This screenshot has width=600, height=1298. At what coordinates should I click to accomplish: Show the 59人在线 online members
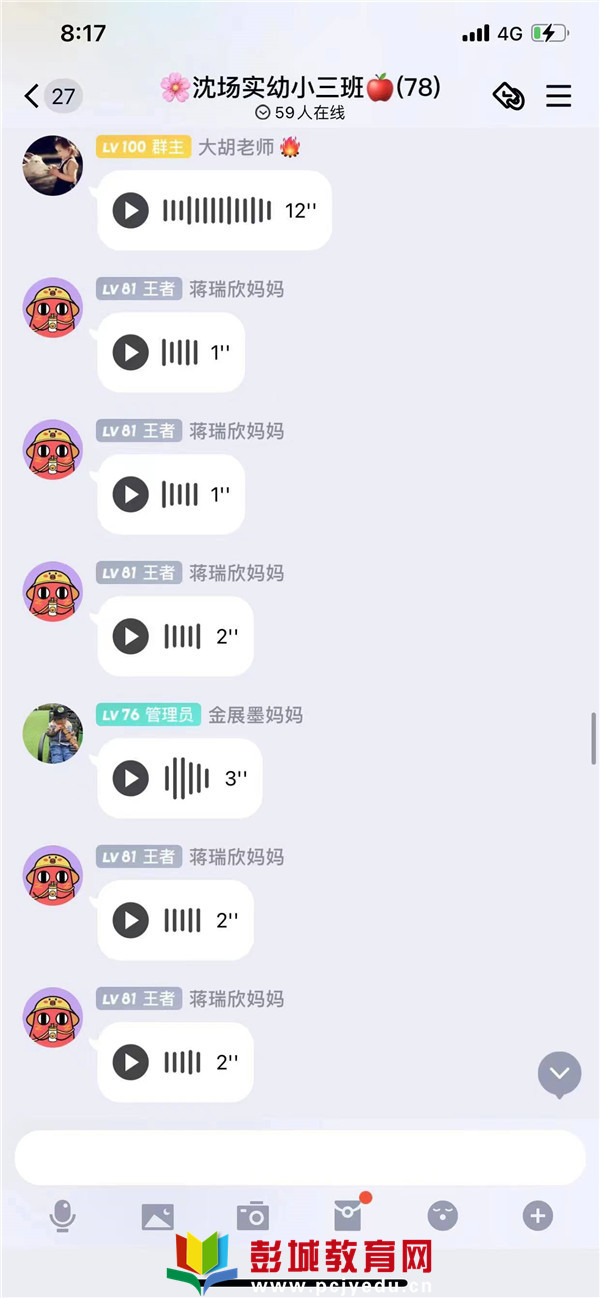pos(299,113)
